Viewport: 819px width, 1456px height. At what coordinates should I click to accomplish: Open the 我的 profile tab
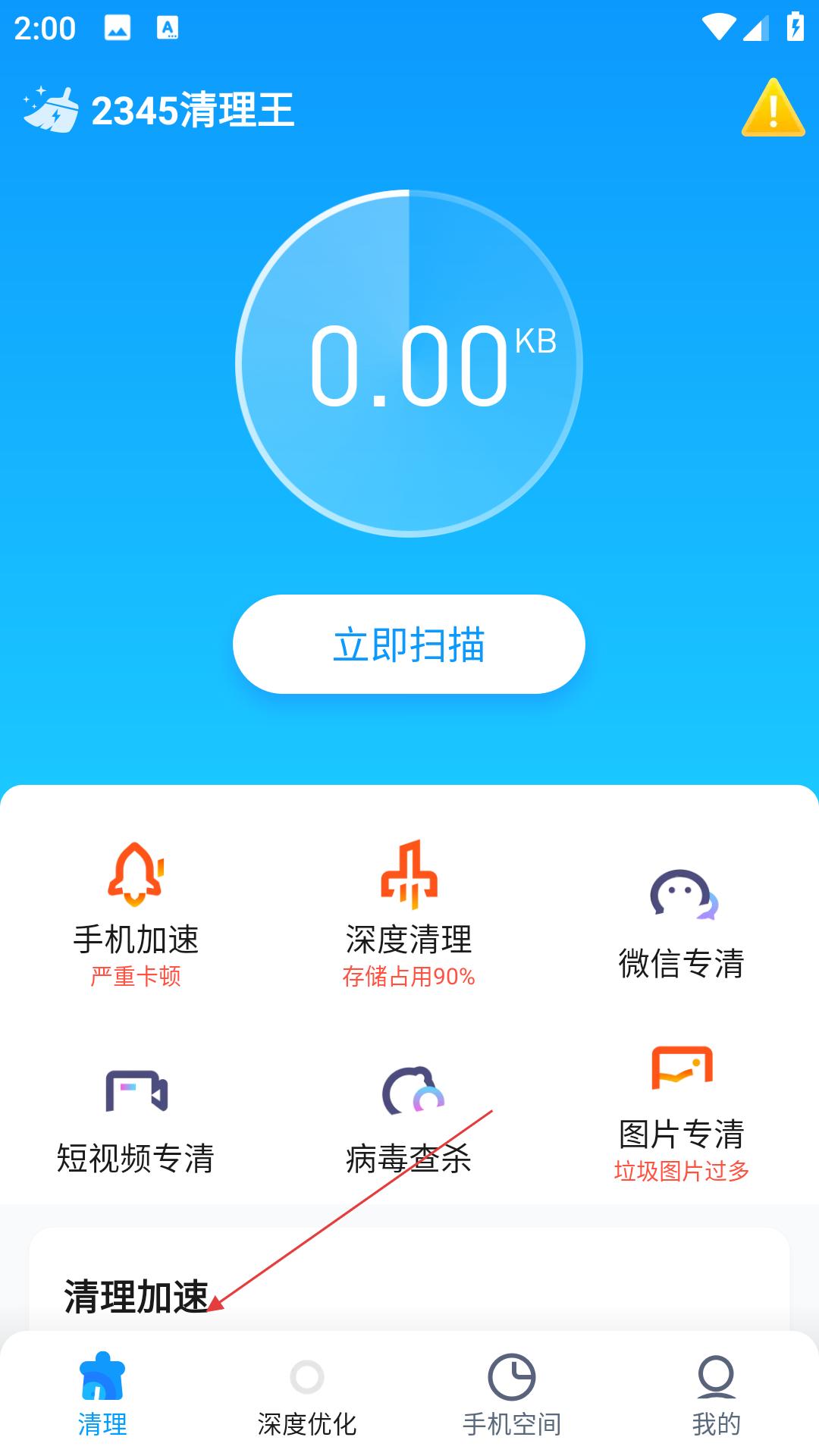coord(716,1395)
